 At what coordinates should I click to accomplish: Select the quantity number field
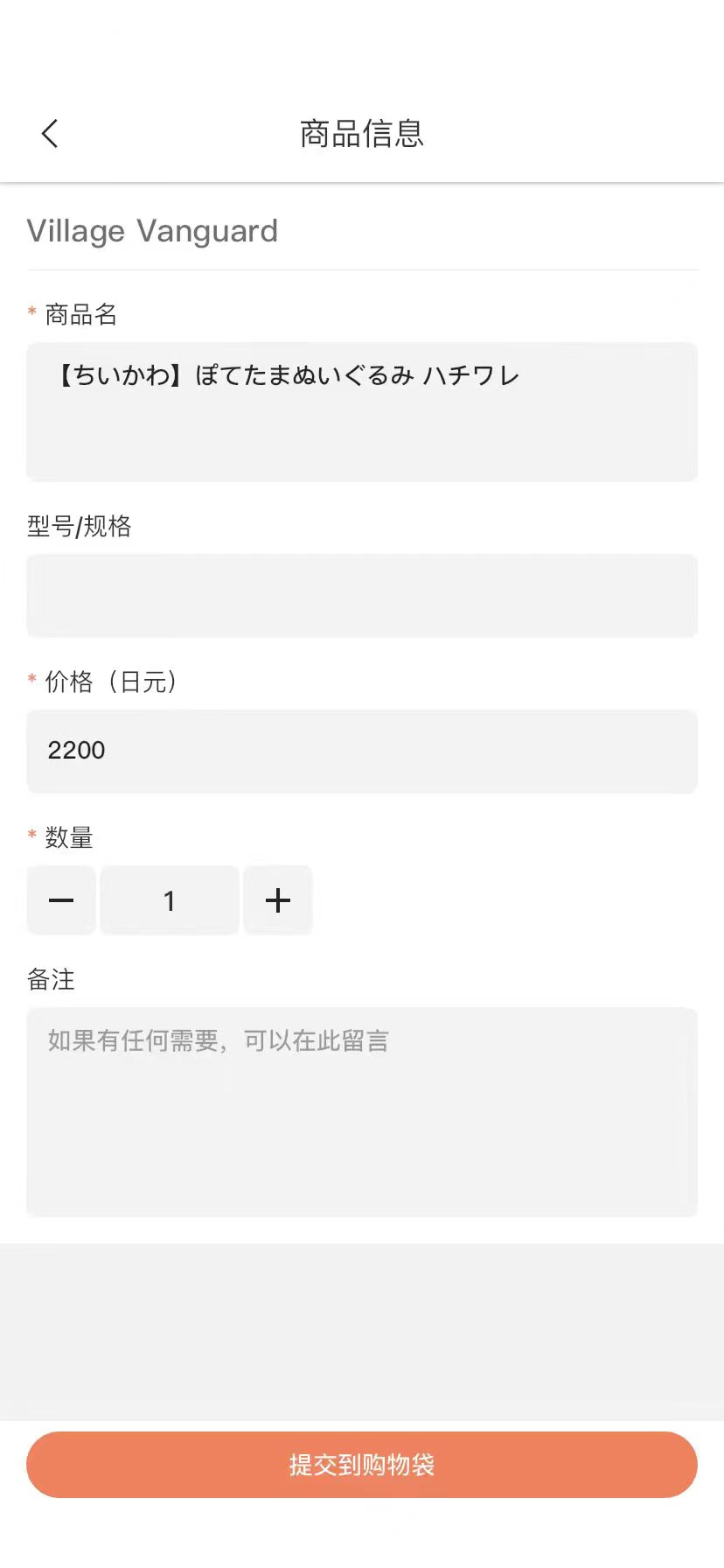(x=170, y=899)
